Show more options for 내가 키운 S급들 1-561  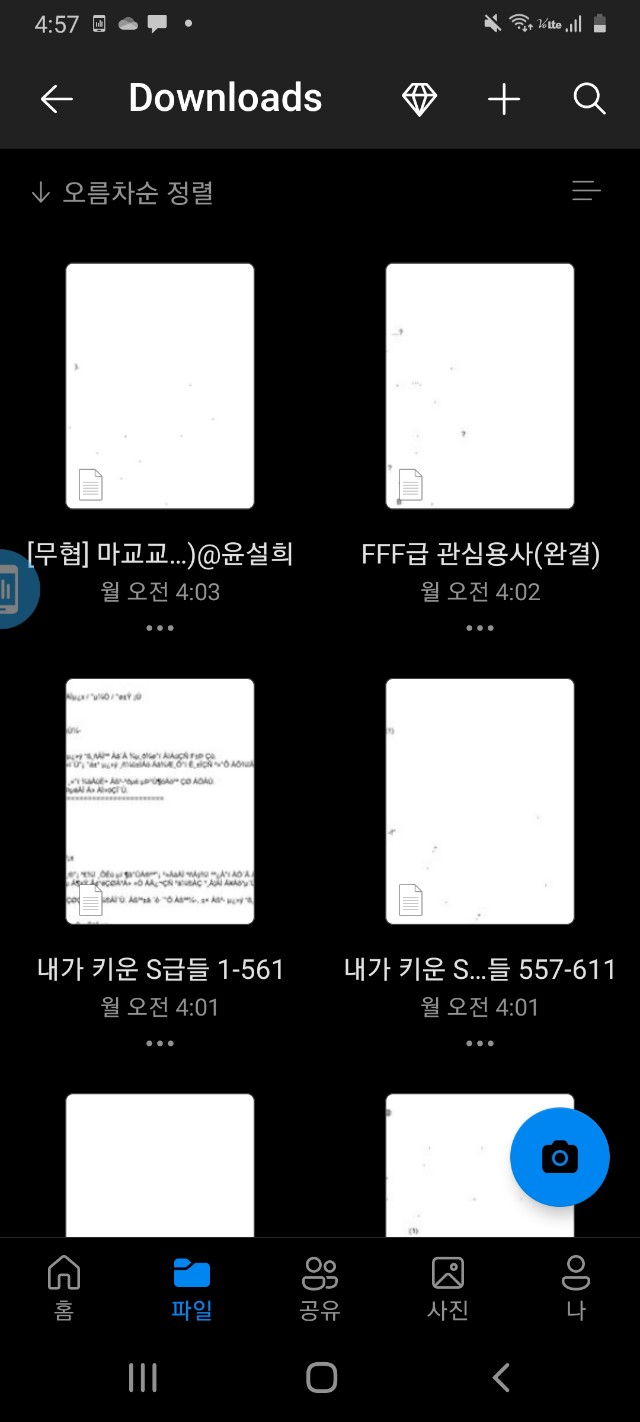pos(160,1043)
